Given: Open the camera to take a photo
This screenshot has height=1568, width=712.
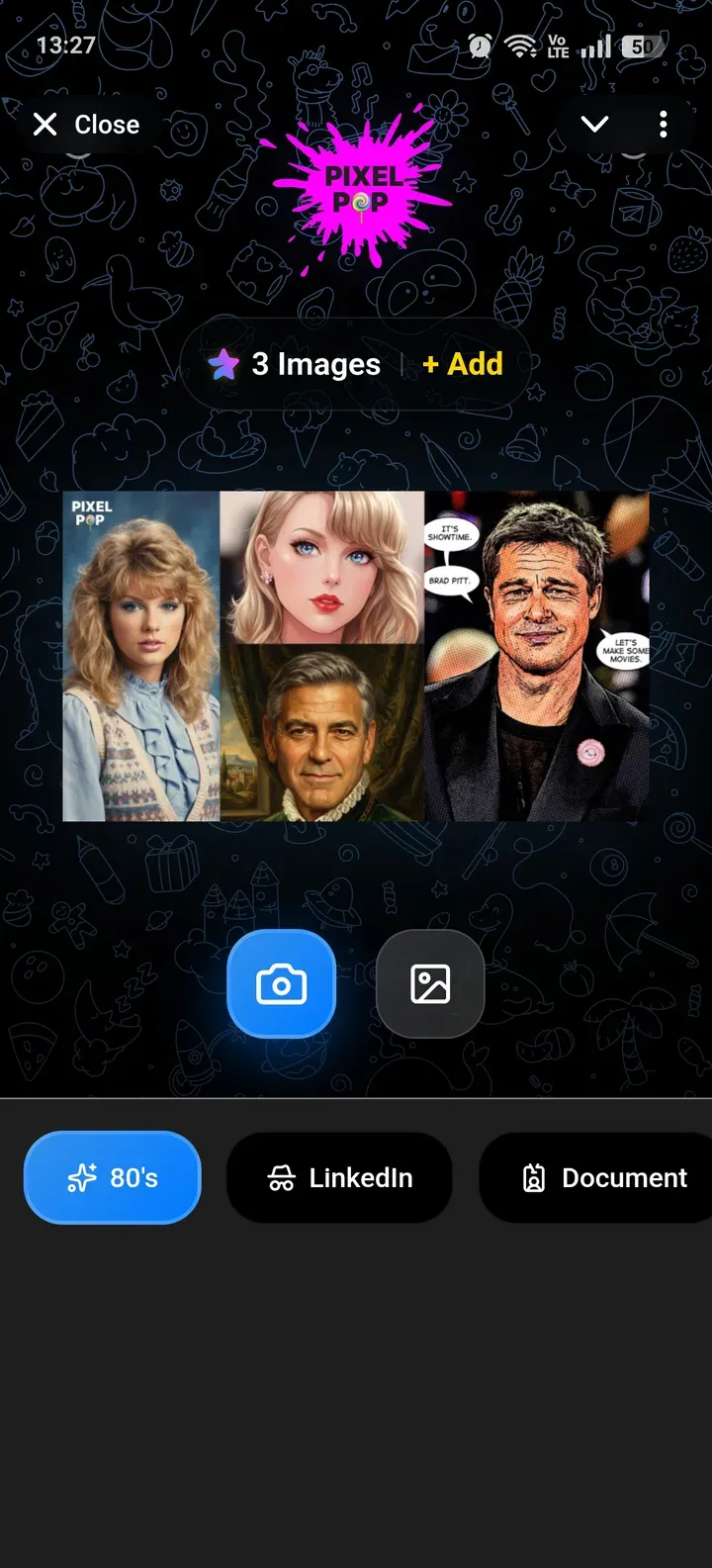Looking at the screenshot, I should [x=281, y=984].
